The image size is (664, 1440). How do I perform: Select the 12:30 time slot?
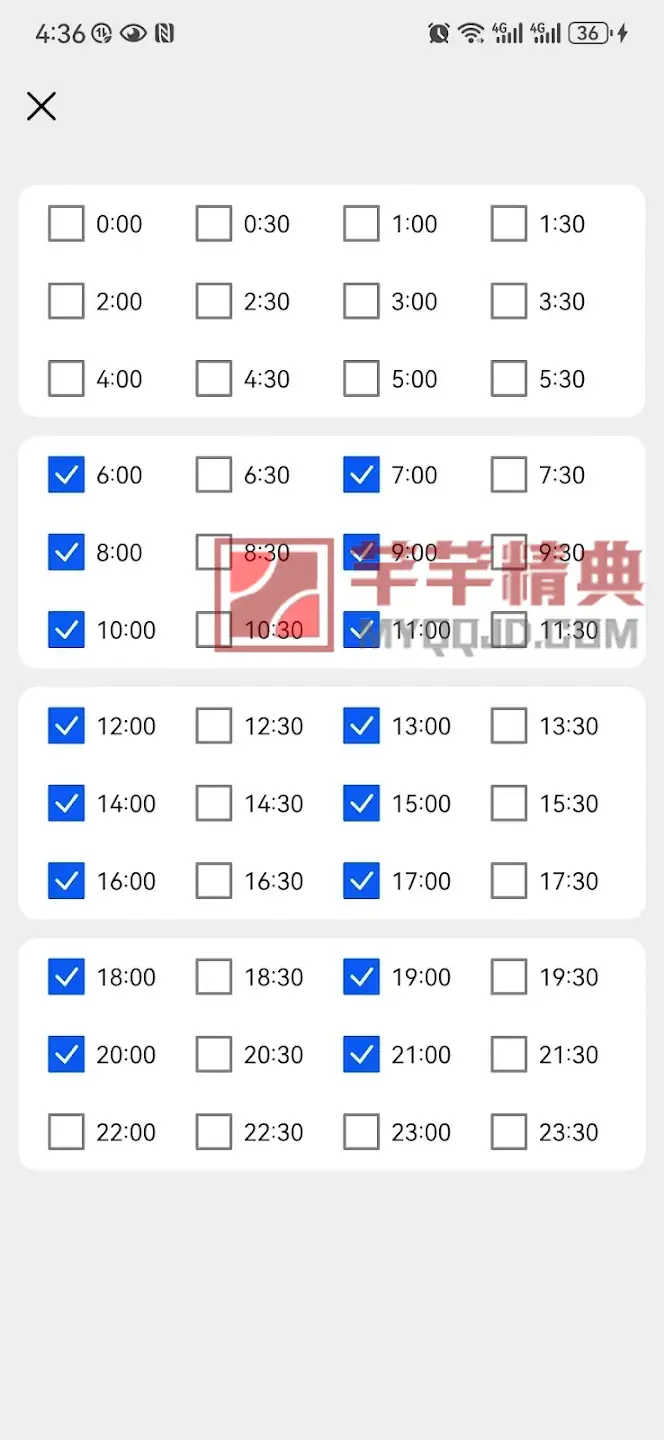(214, 726)
